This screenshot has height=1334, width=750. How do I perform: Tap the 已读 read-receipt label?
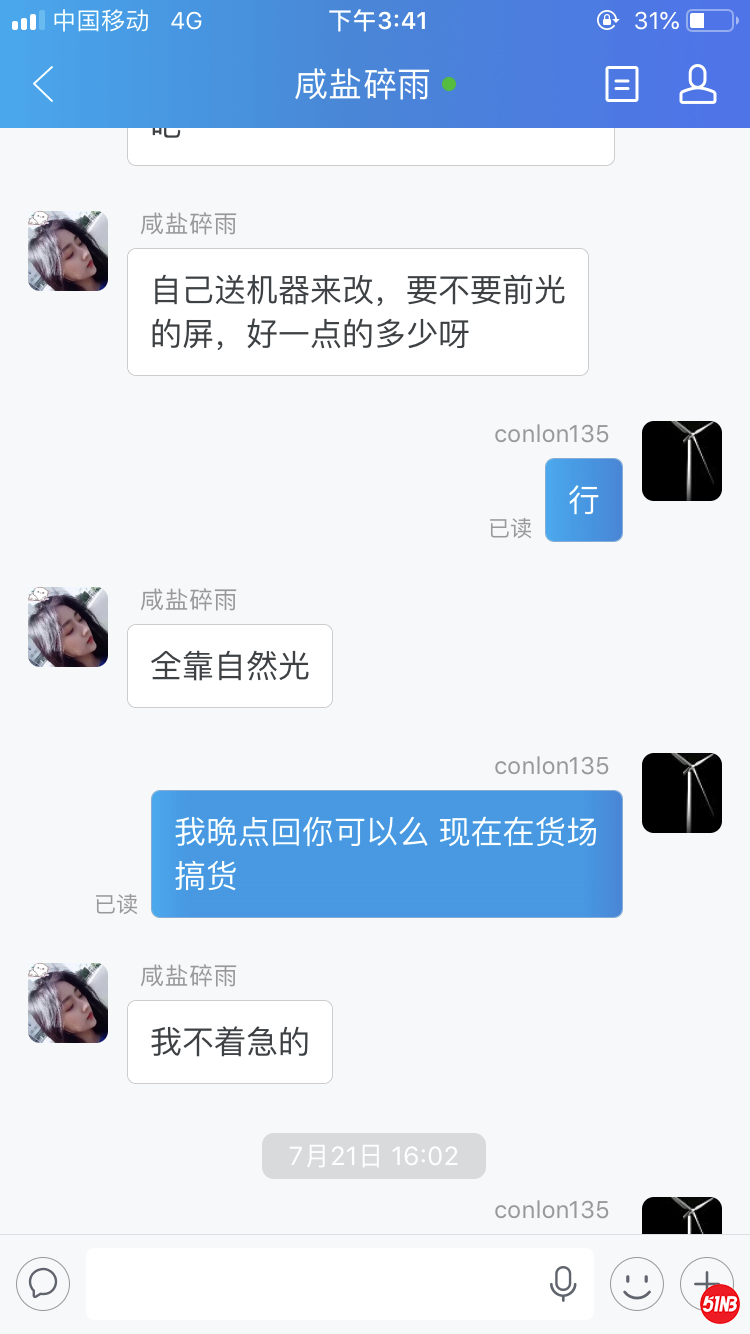115,903
